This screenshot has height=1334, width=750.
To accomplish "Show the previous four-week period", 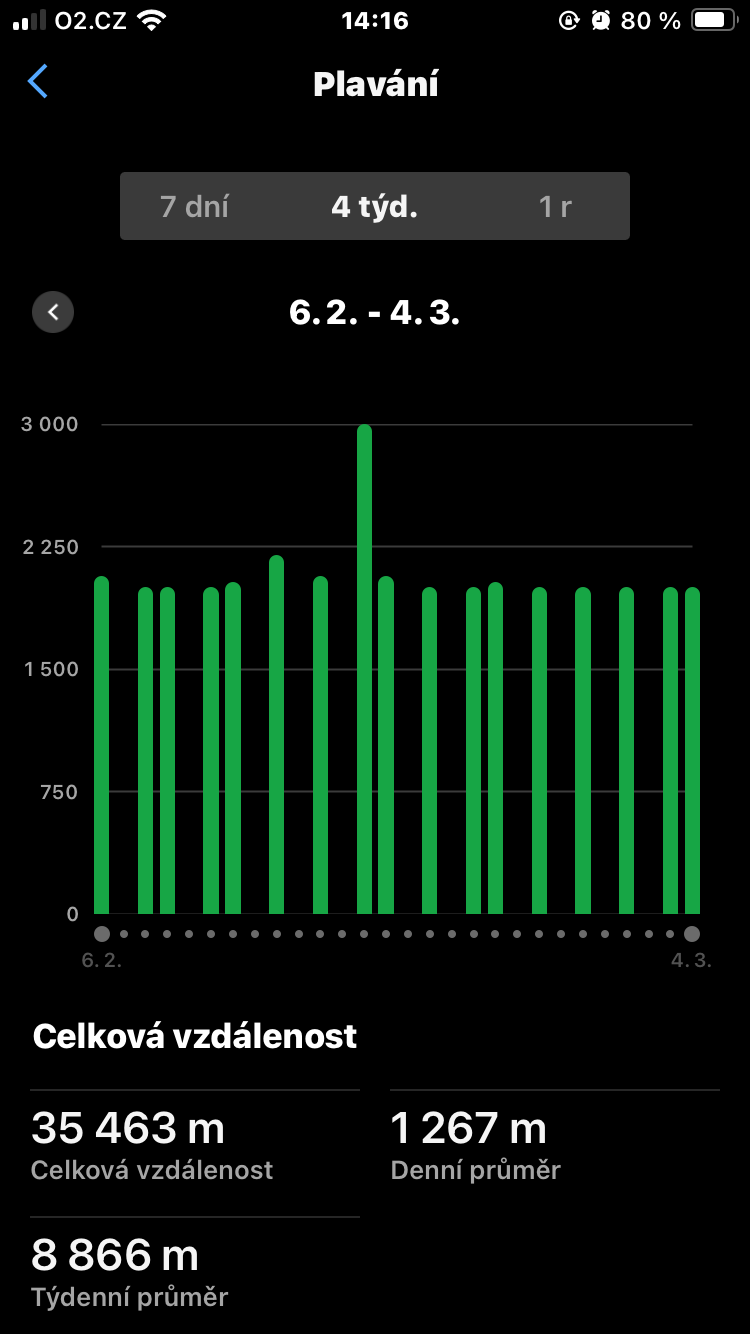I will [x=53, y=312].
